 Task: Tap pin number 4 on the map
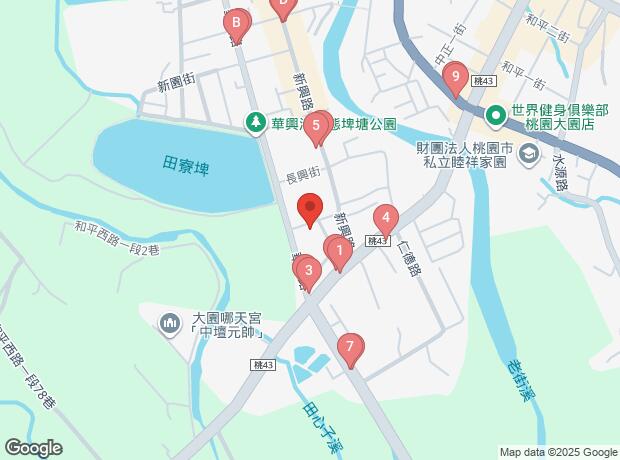pyautogui.click(x=385, y=218)
